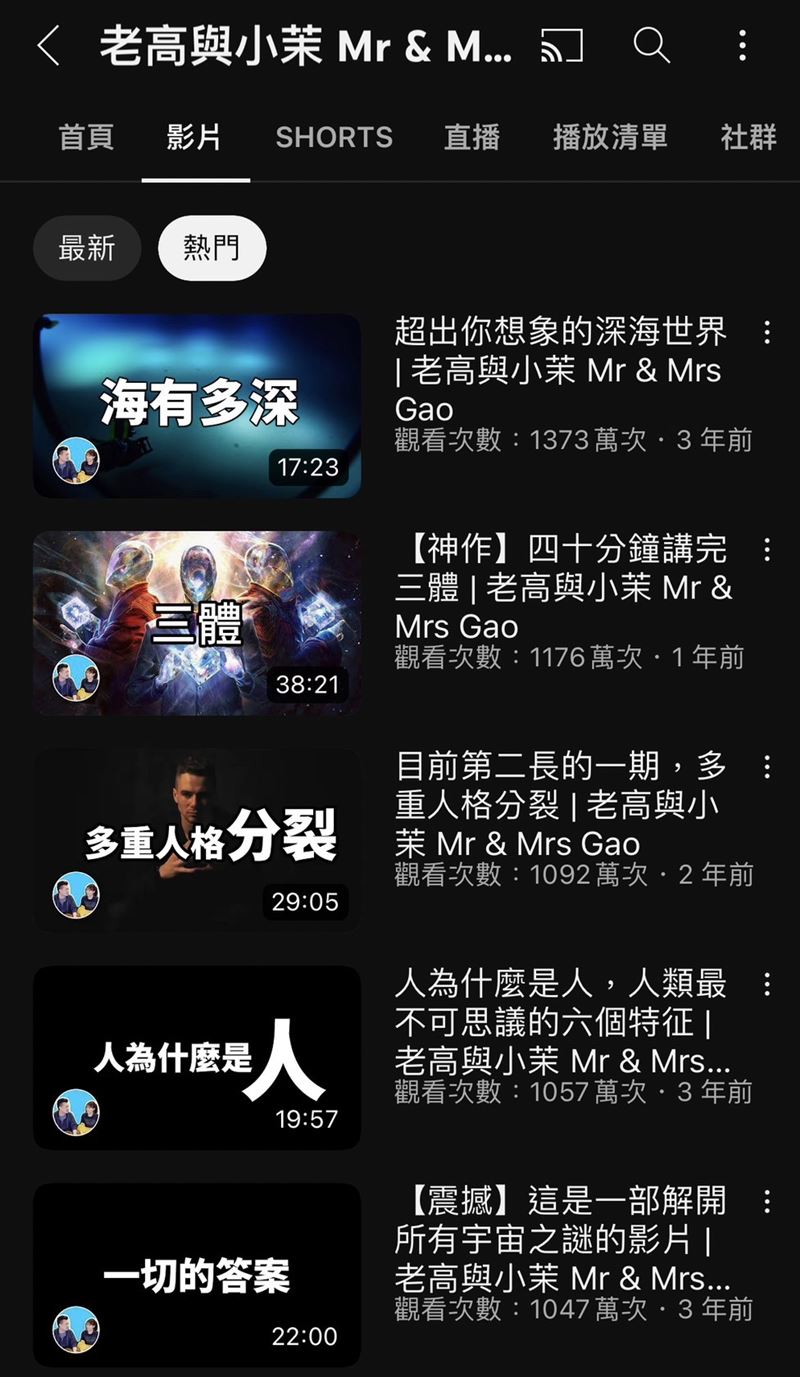The height and width of the screenshot is (1377, 800).
Task: Go back from the channel page
Action: (48, 46)
